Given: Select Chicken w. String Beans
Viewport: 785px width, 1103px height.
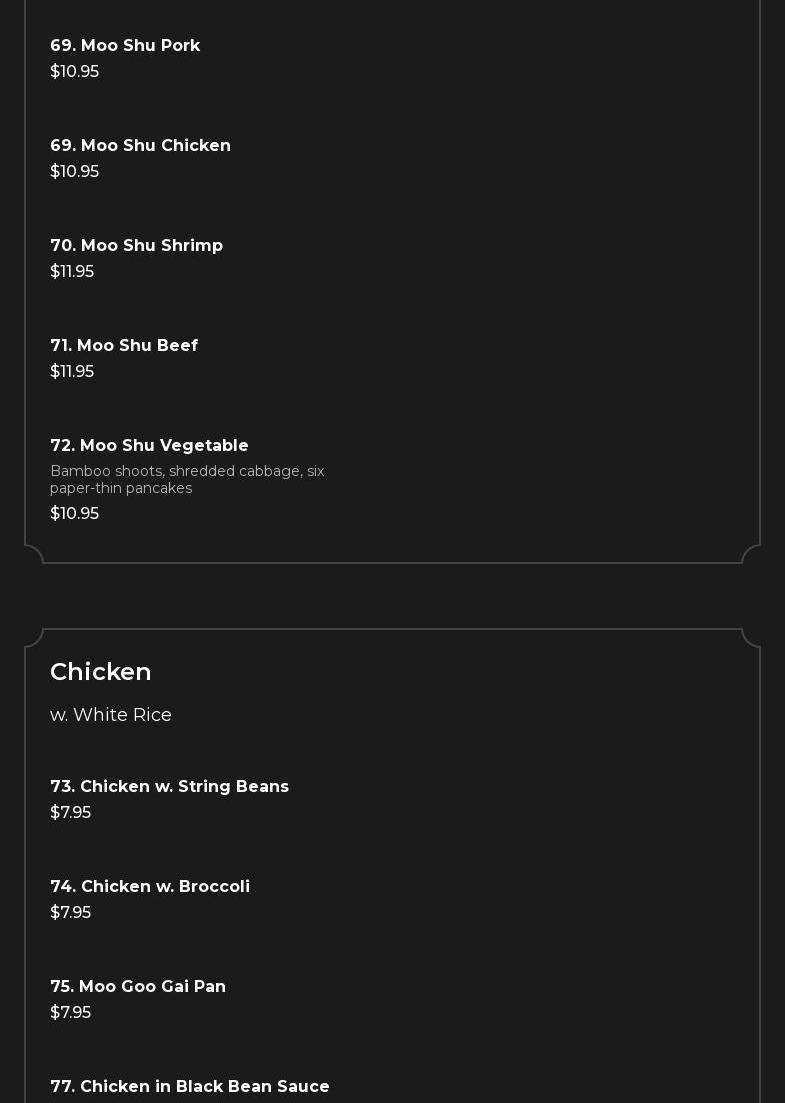Looking at the screenshot, I should pos(169,787).
